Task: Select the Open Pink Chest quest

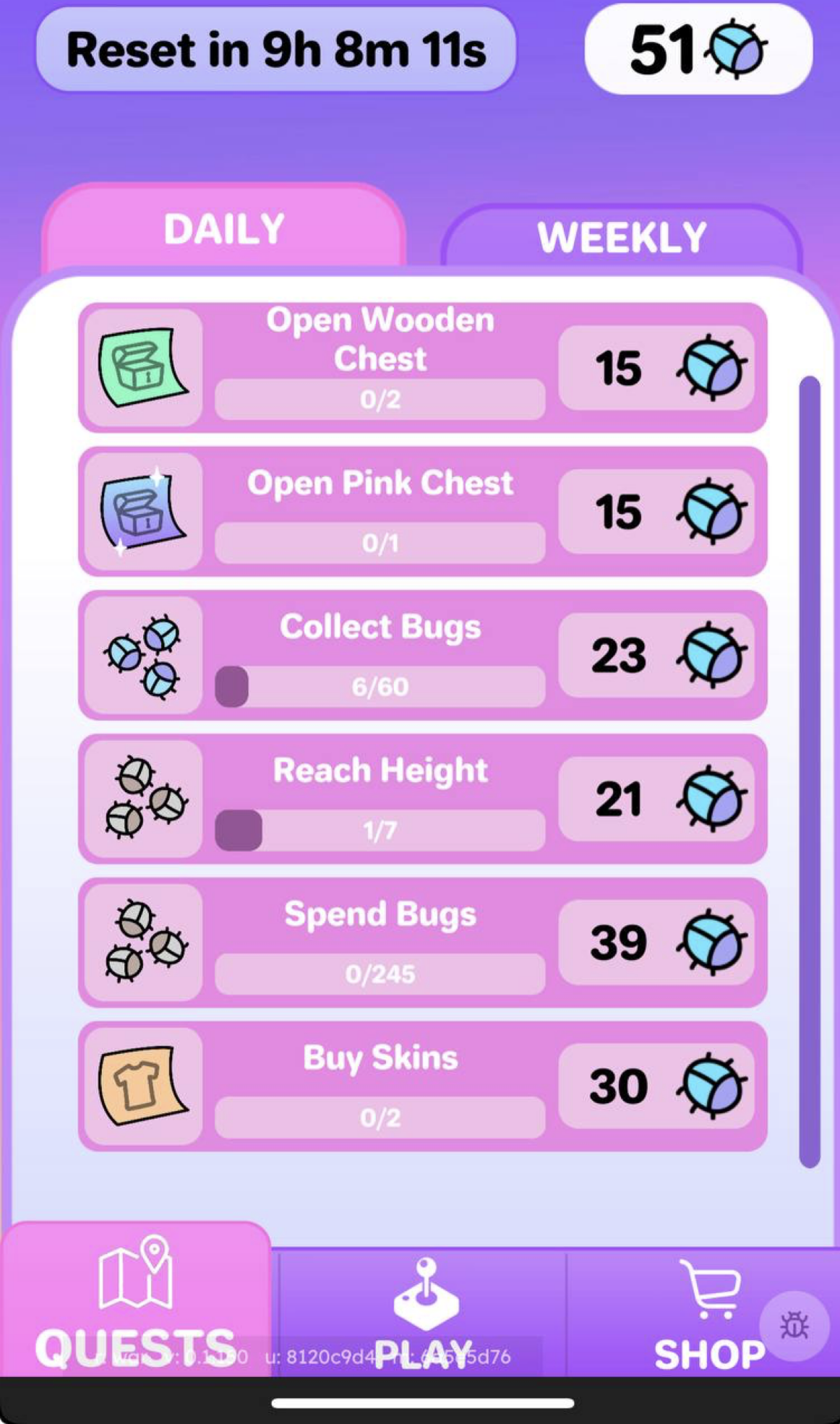Action: coord(422,511)
